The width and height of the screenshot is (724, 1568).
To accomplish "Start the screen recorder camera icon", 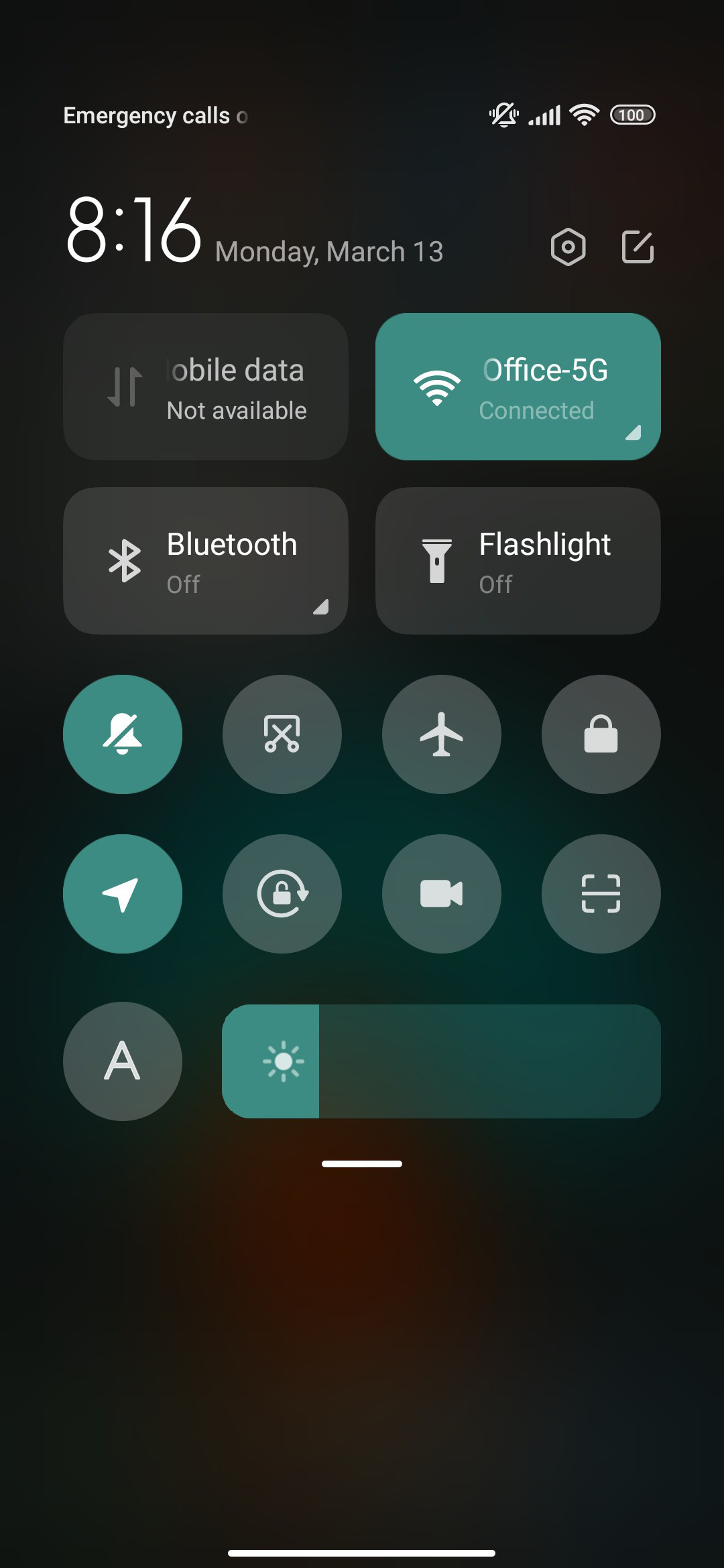I will [442, 894].
